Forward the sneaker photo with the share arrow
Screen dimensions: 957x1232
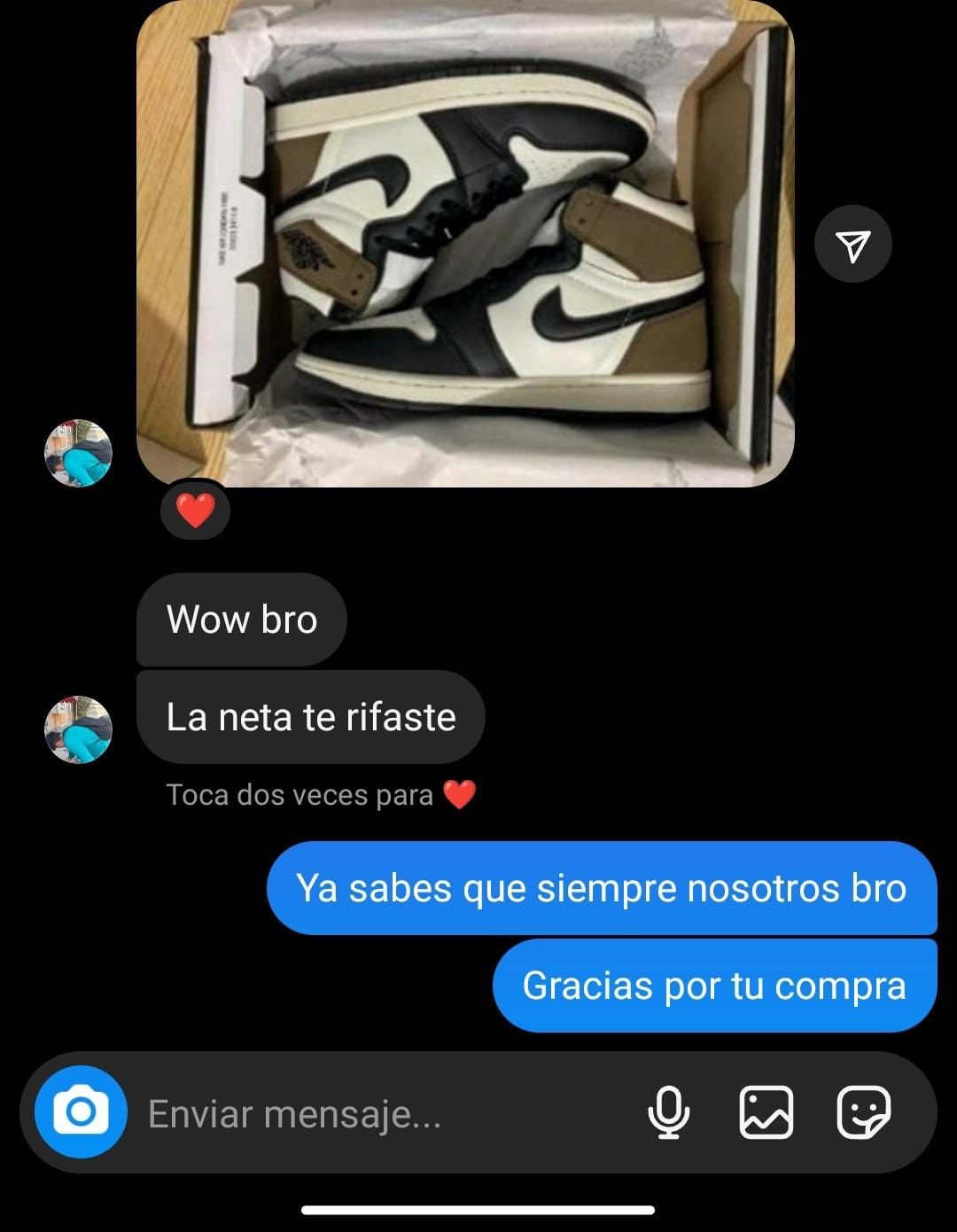pos(852,245)
